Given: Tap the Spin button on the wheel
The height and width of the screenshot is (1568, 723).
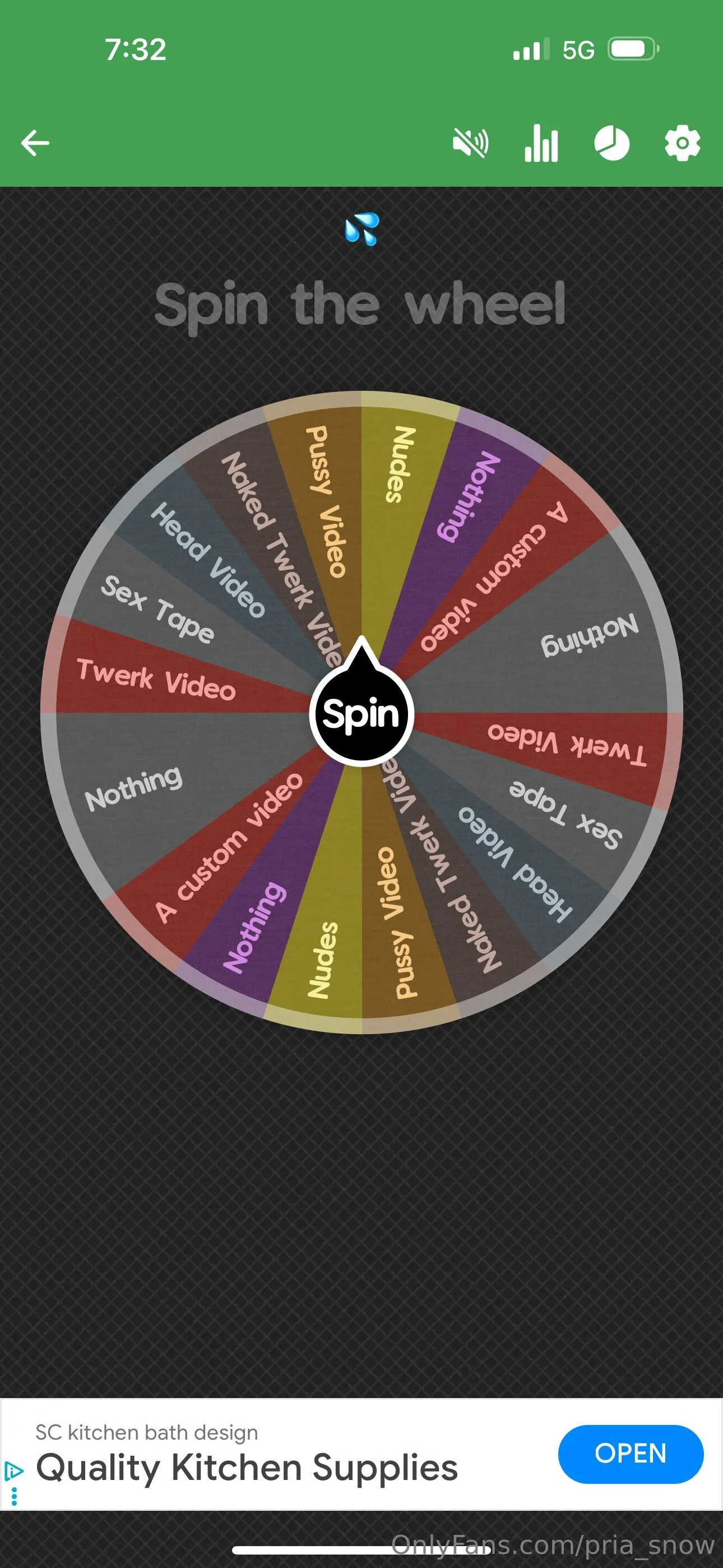Looking at the screenshot, I should tap(361, 713).
